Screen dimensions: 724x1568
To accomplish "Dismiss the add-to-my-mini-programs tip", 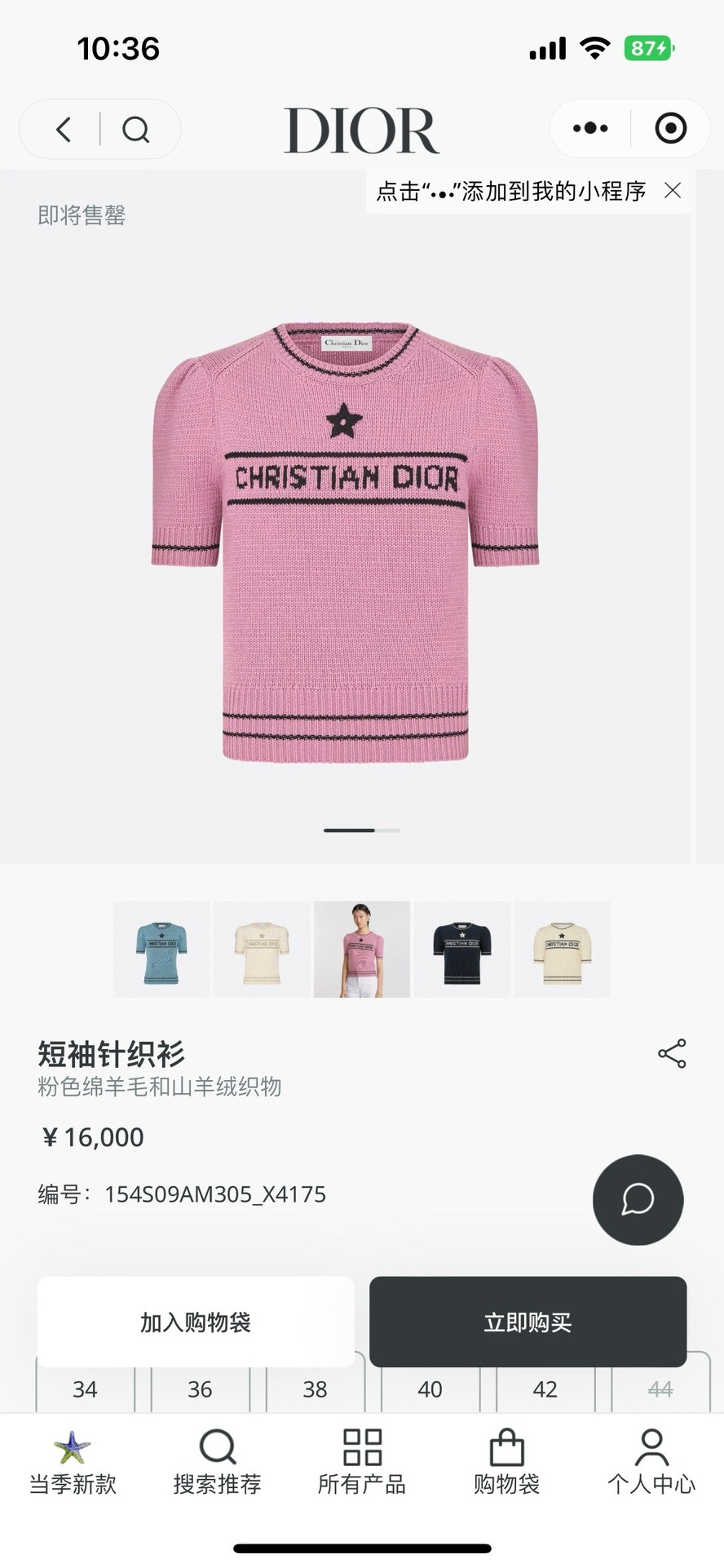I will (673, 191).
